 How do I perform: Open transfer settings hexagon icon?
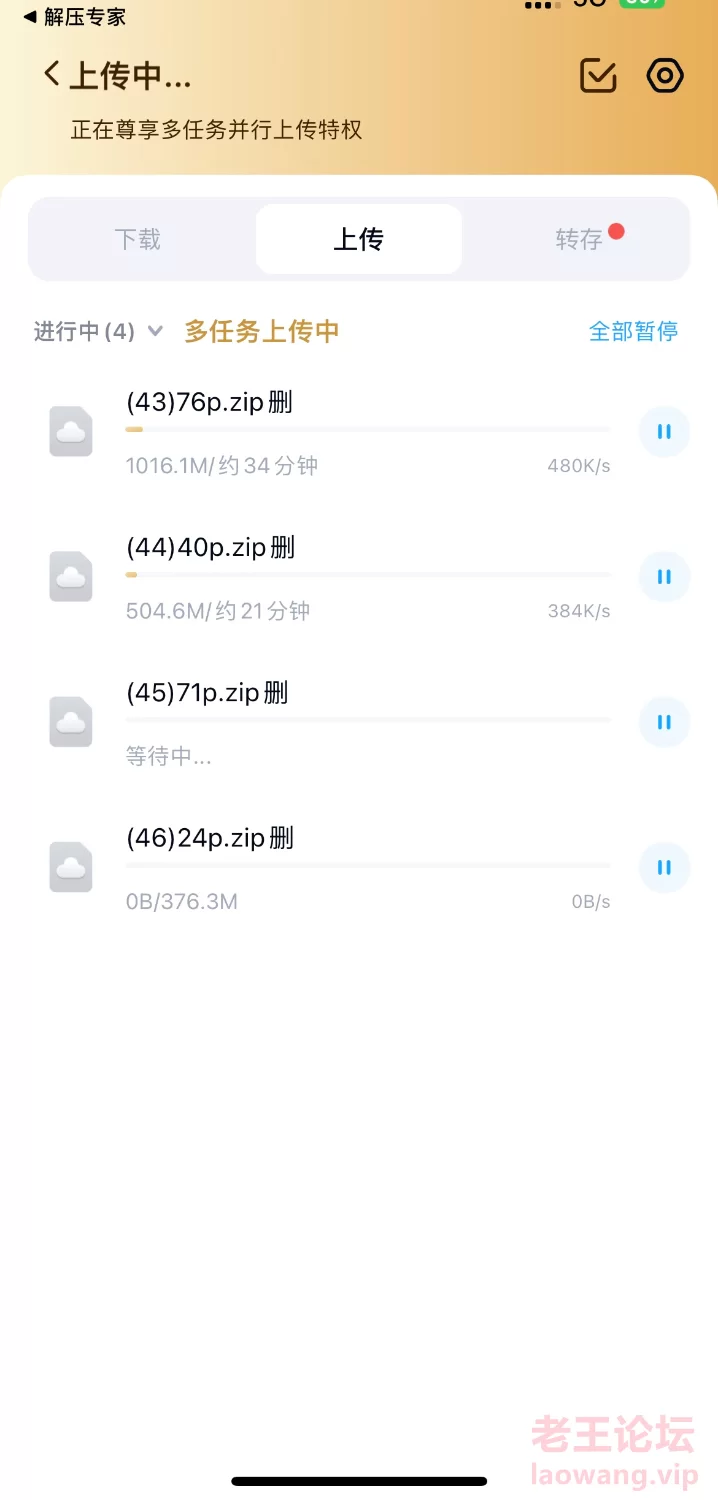pos(665,76)
